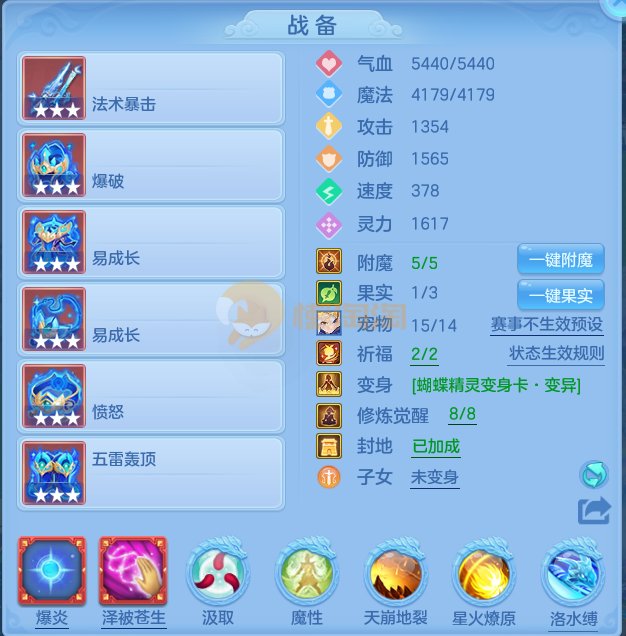Open the 修炼觉醒 8/8 details
The image size is (626, 636).
462,414
